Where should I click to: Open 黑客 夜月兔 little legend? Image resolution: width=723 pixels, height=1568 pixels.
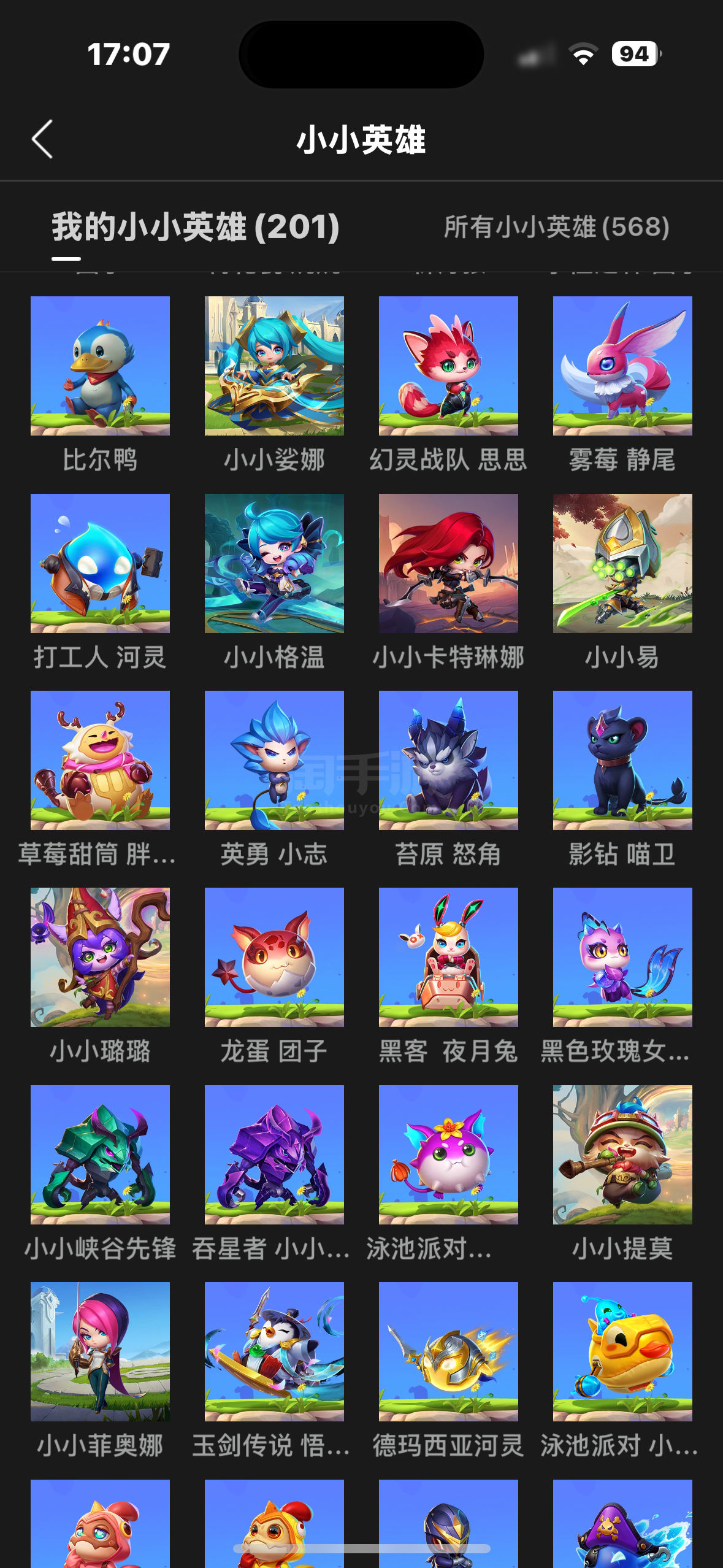click(448, 957)
